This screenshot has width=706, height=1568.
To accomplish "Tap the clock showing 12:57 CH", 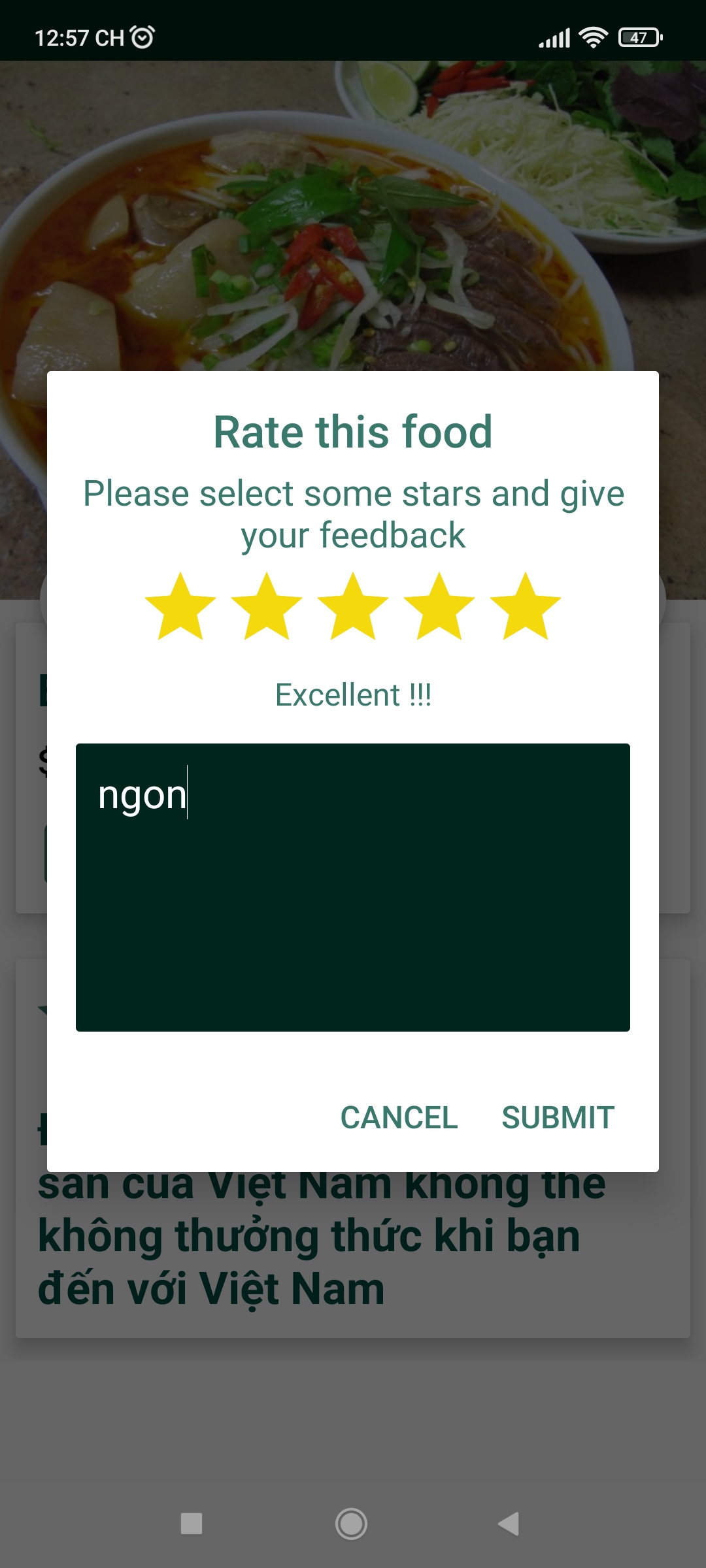I will (78, 37).
